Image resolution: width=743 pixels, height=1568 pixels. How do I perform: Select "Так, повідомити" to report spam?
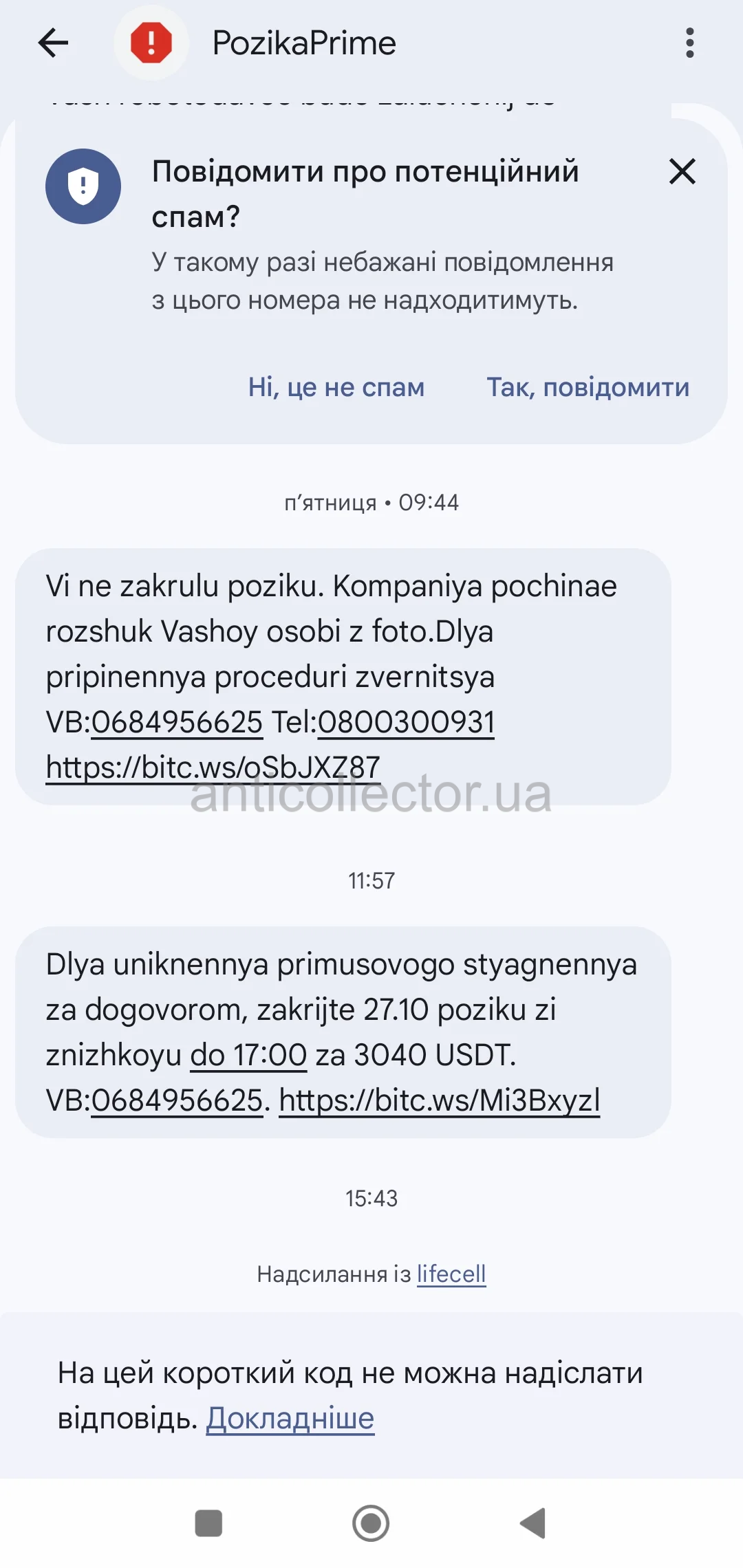pyautogui.click(x=588, y=387)
